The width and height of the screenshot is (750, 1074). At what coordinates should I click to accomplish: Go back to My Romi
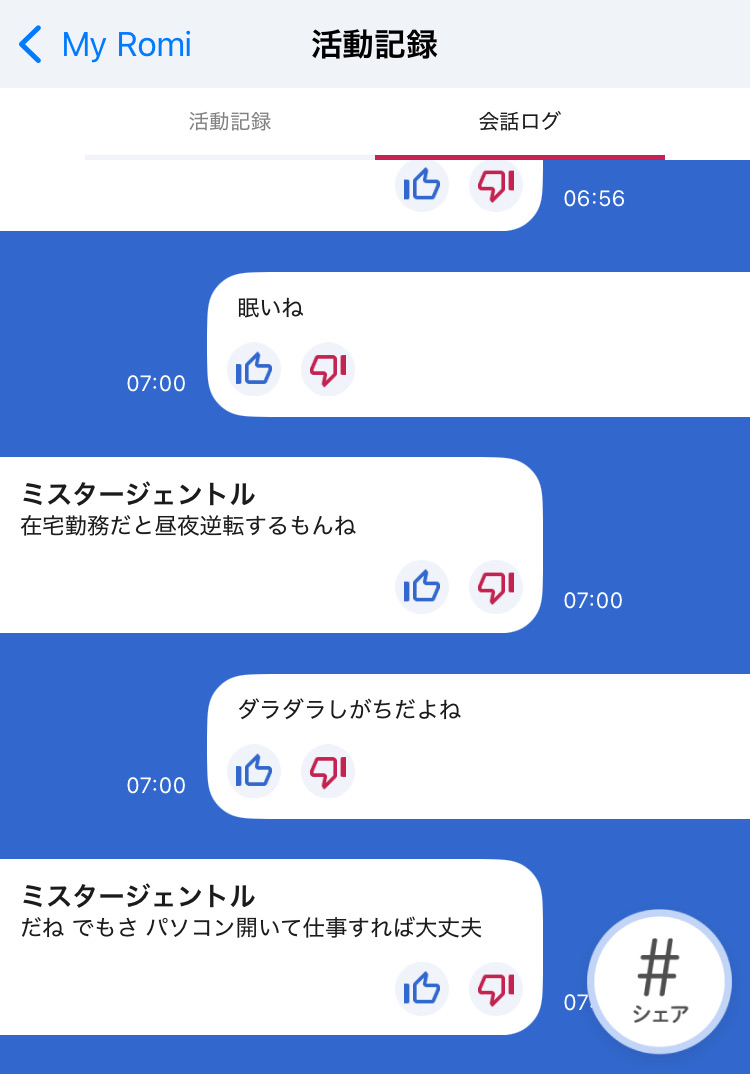105,45
